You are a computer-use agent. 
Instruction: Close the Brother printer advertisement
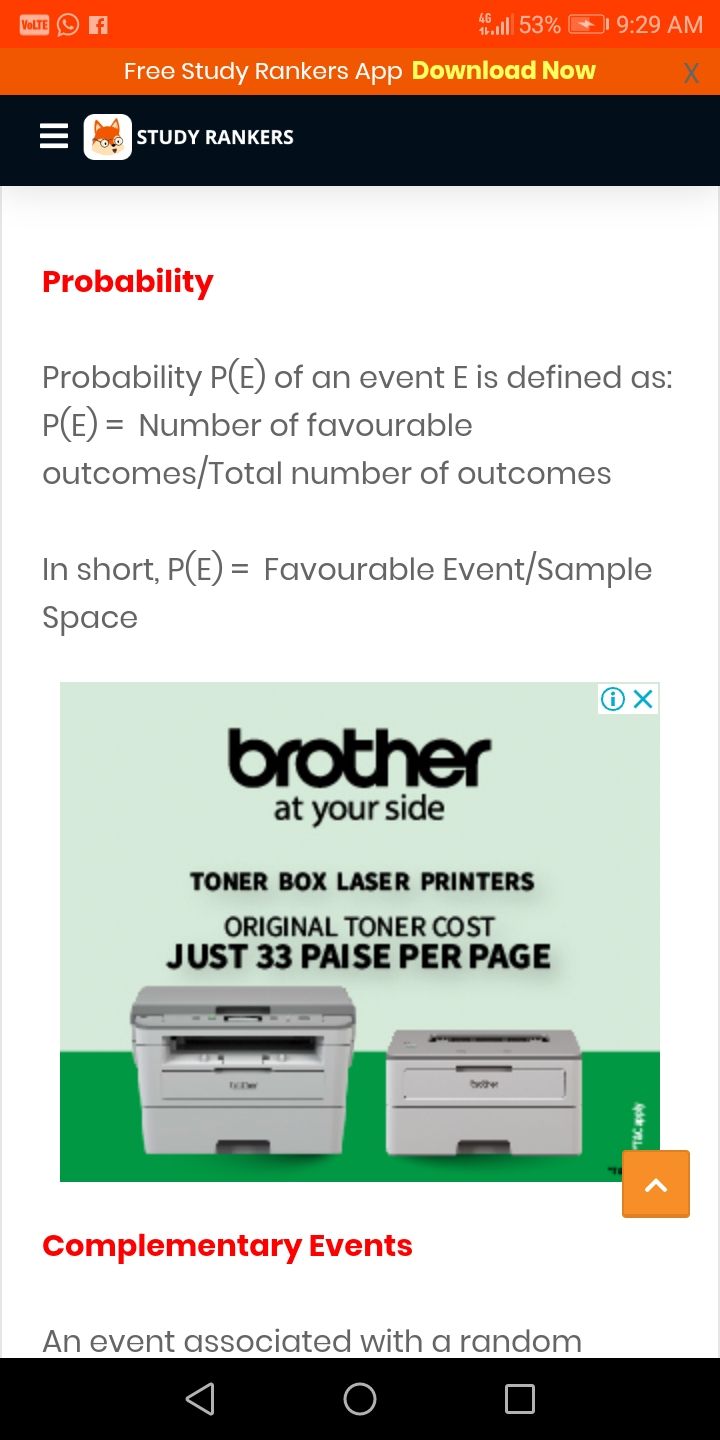641,699
